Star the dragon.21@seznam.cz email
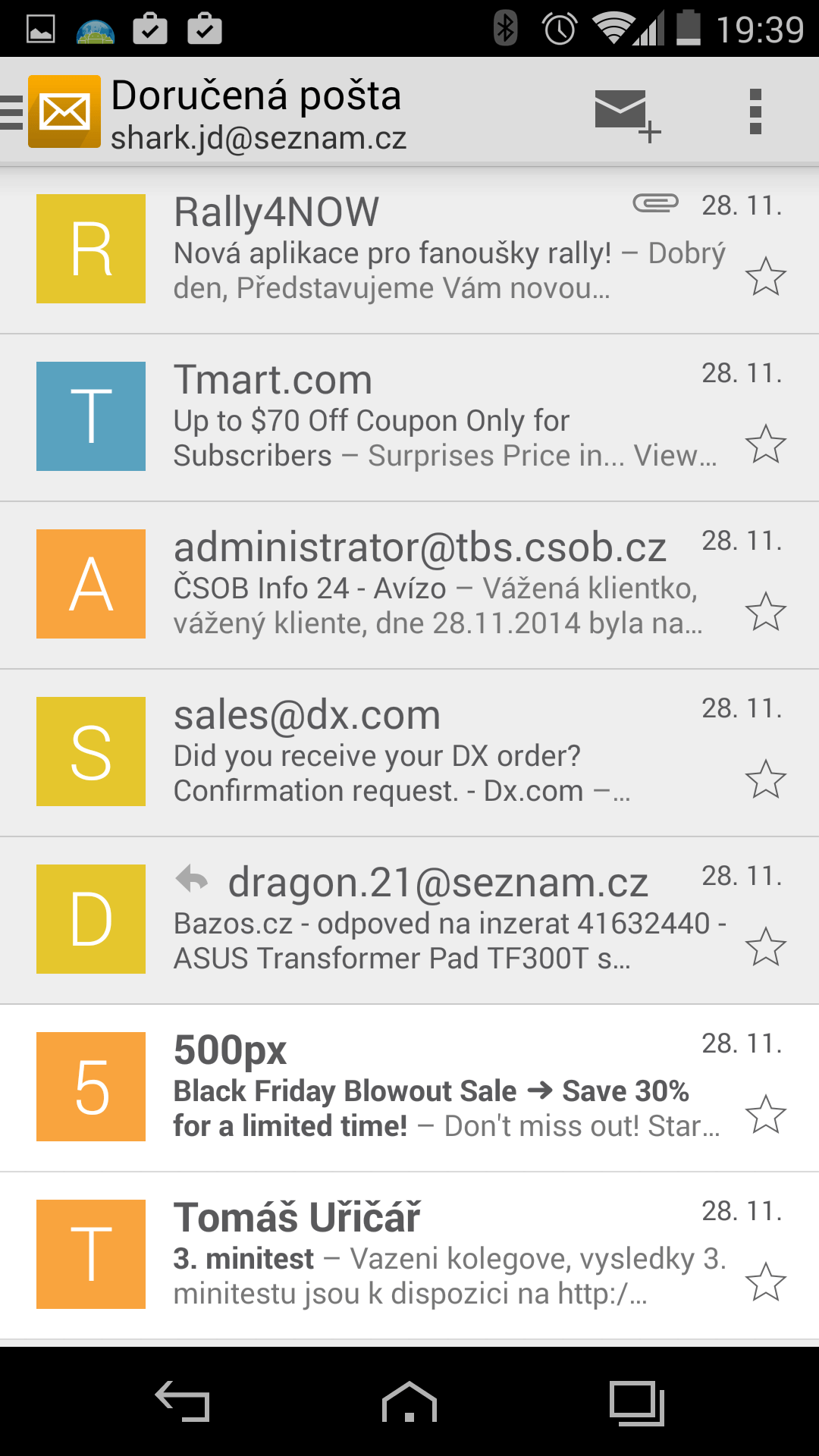The height and width of the screenshot is (1456, 819). click(765, 947)
